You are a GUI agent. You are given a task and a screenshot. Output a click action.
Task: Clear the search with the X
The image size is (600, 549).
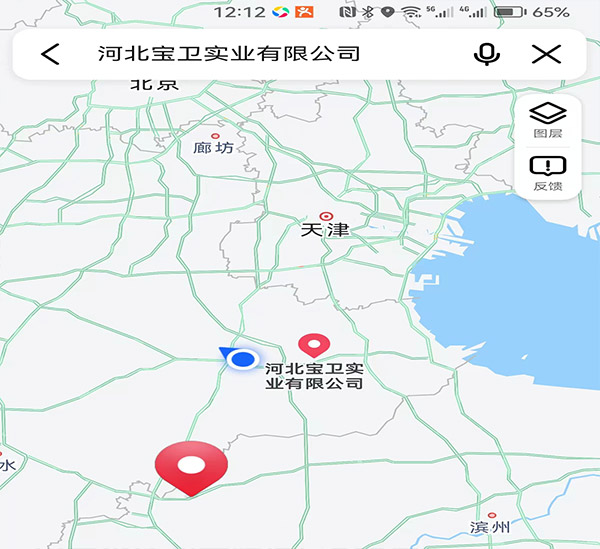coord(546,54)
